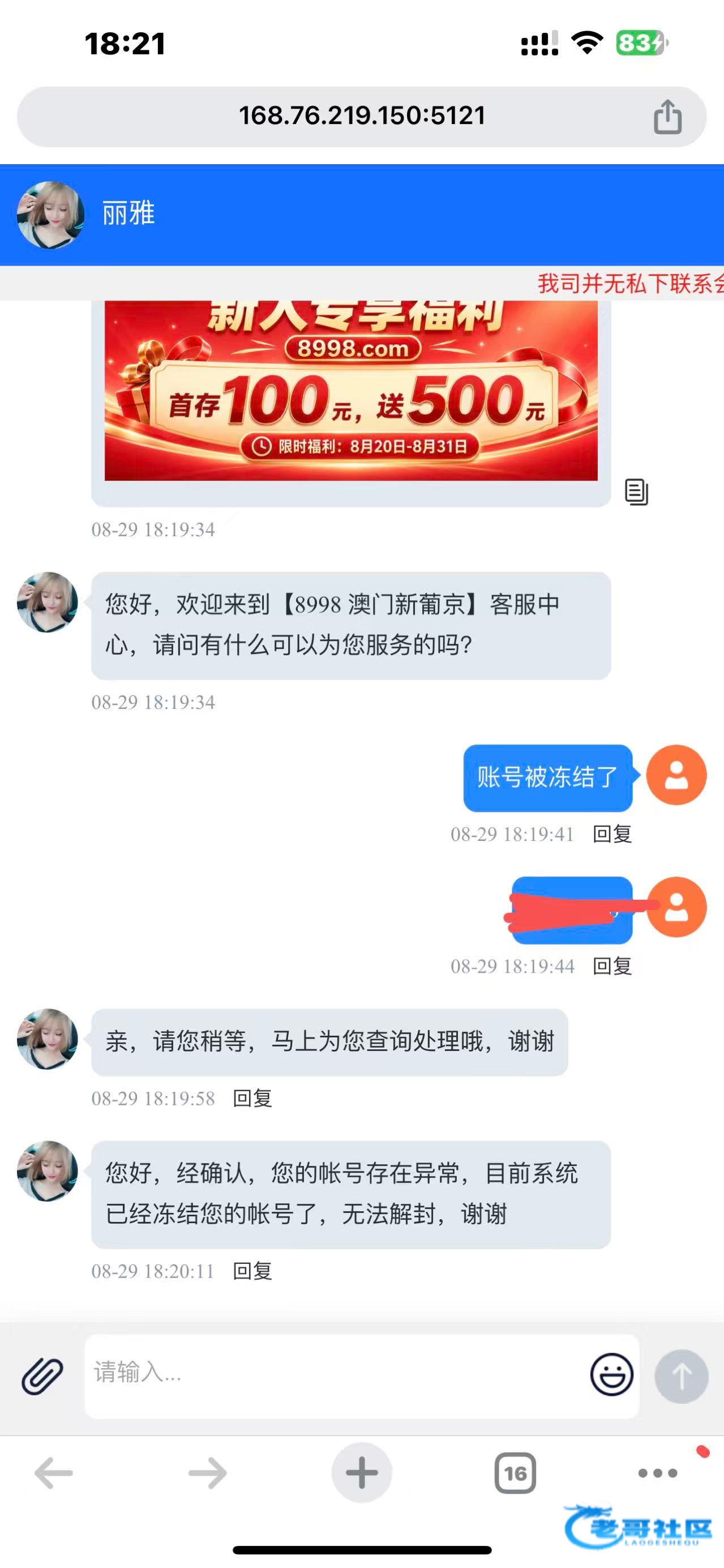Tap the send arrow button

click(x=681, y=1376)
